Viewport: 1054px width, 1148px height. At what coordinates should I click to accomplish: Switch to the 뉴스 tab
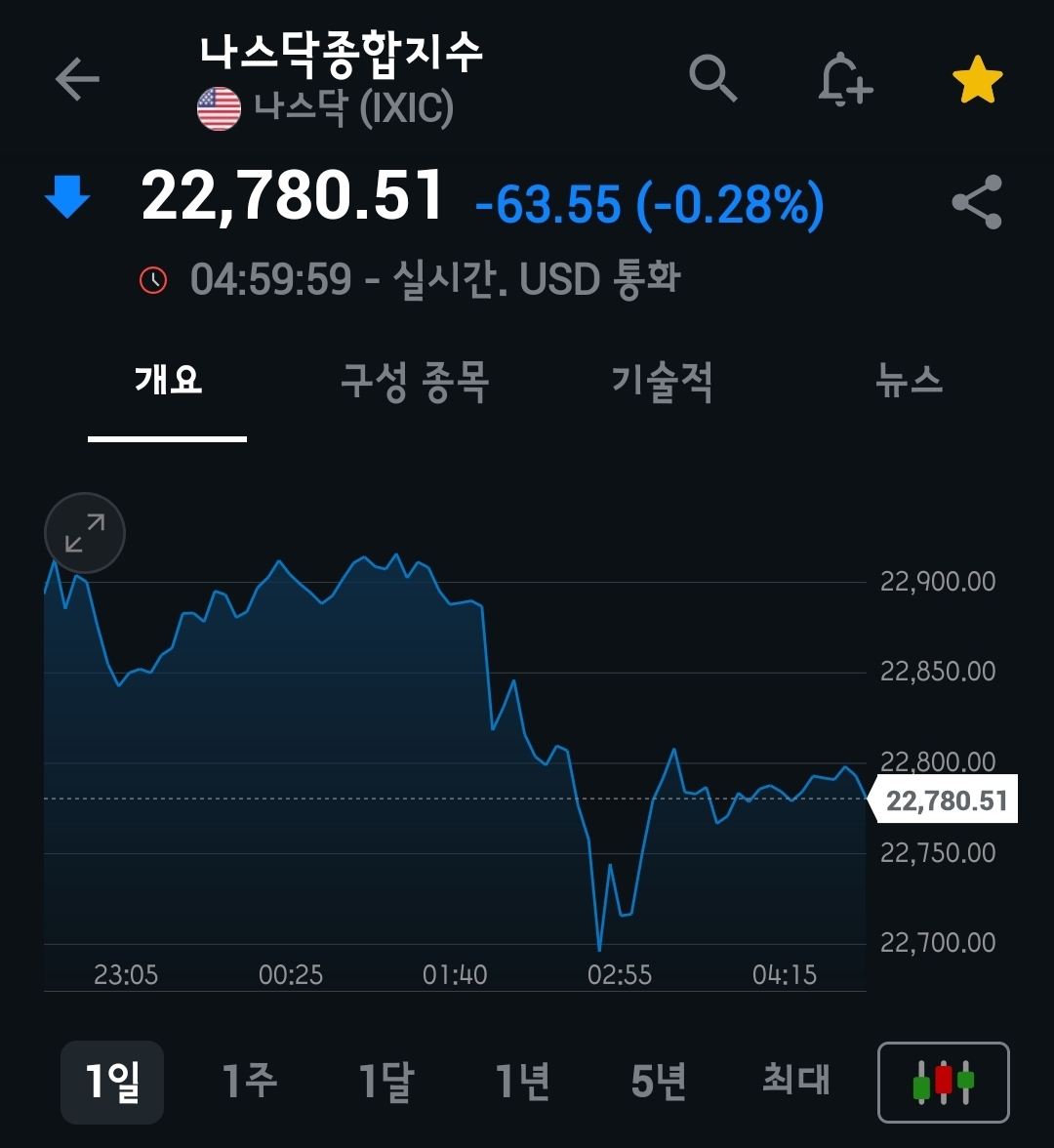910,380
